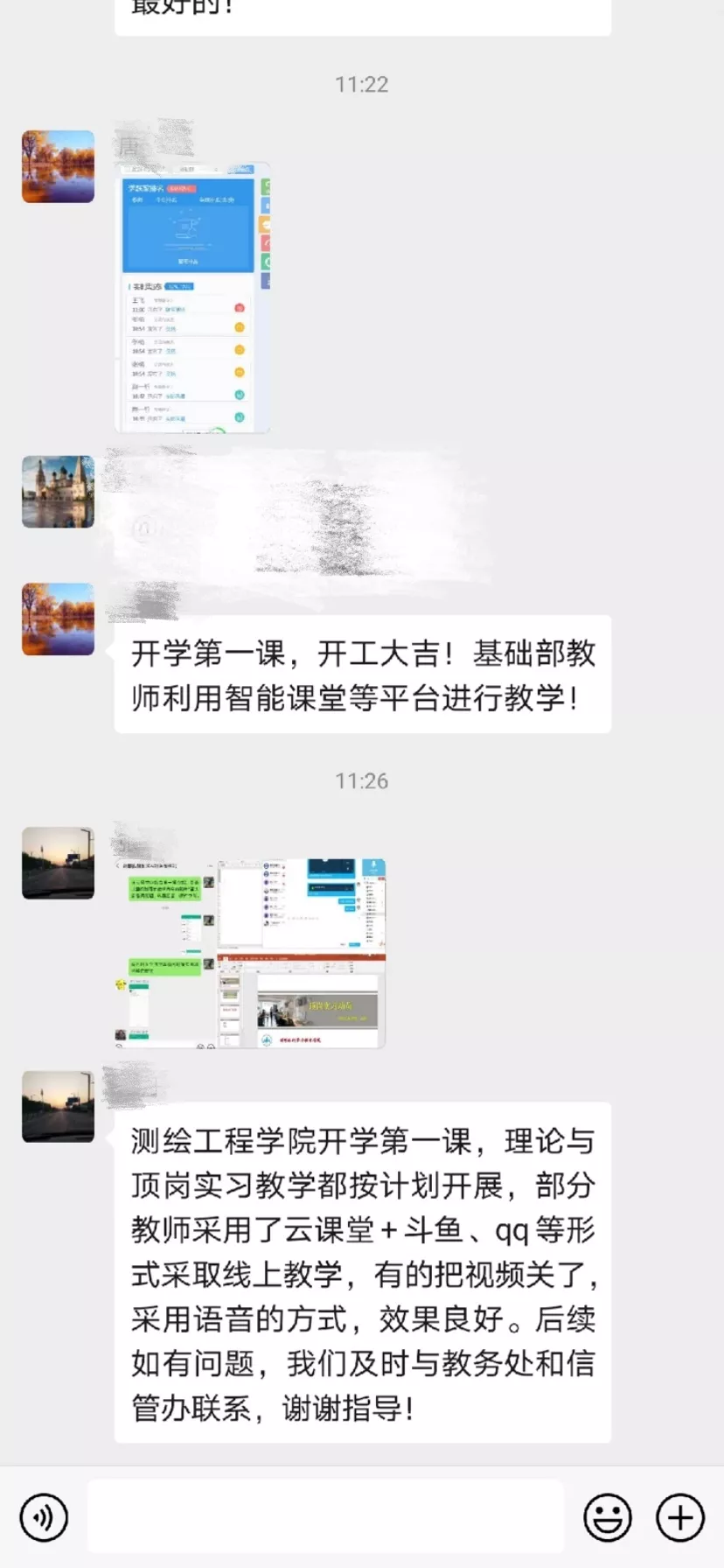
Task: Open the plus attachments menu
Action: [x=680, y=1517]
